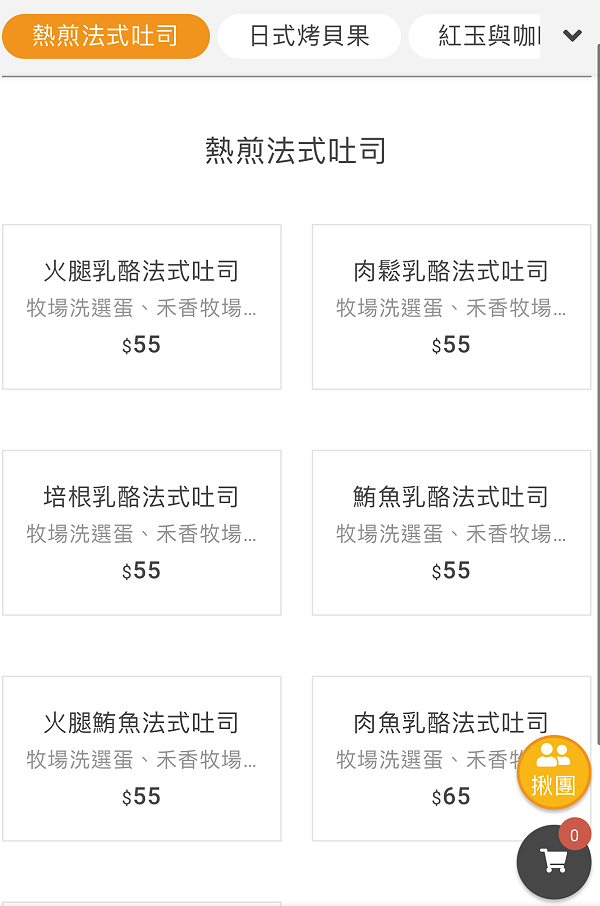This screenshot has width=600, height=906.
Task: Switch to the 日式烤貝果 tab
Action: tap(309, 37)
